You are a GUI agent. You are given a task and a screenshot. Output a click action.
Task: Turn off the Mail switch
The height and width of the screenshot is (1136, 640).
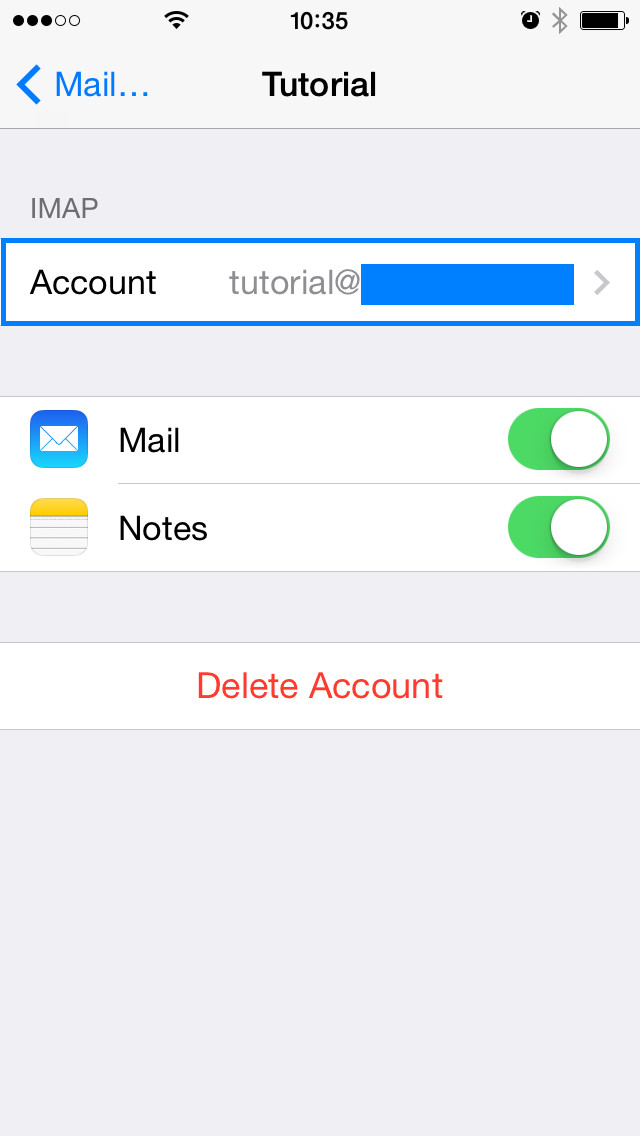coord(559,439)
